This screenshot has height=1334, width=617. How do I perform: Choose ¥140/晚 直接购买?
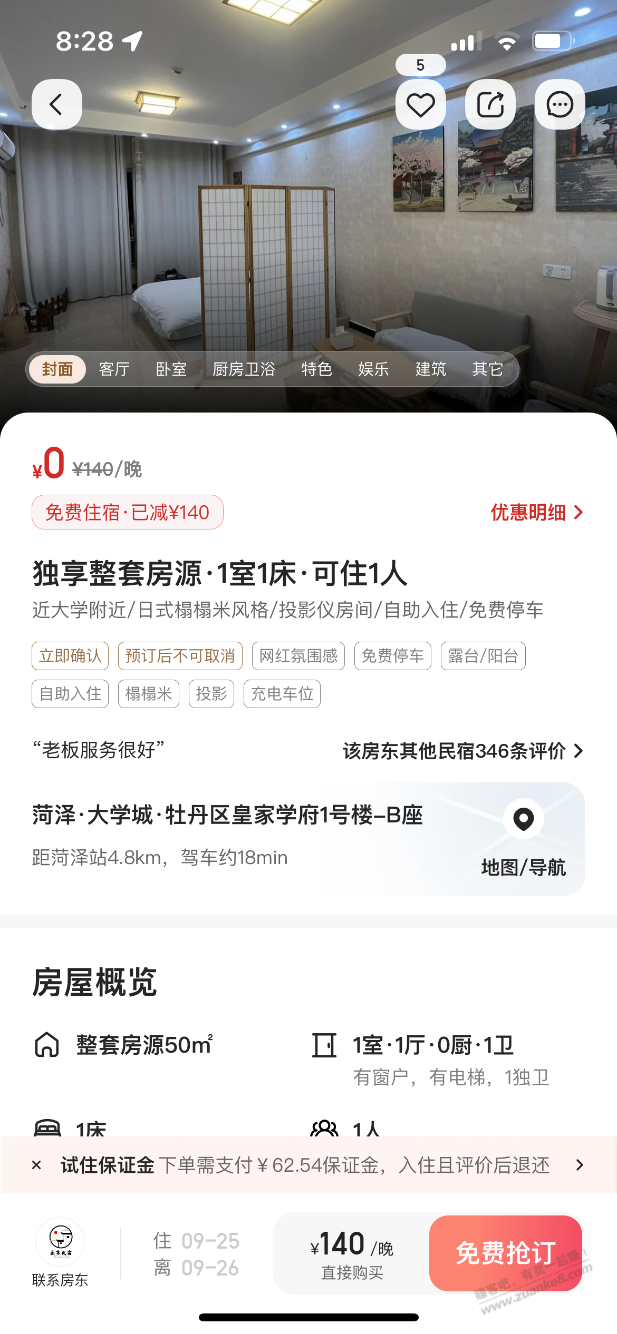coord(351,1254)
